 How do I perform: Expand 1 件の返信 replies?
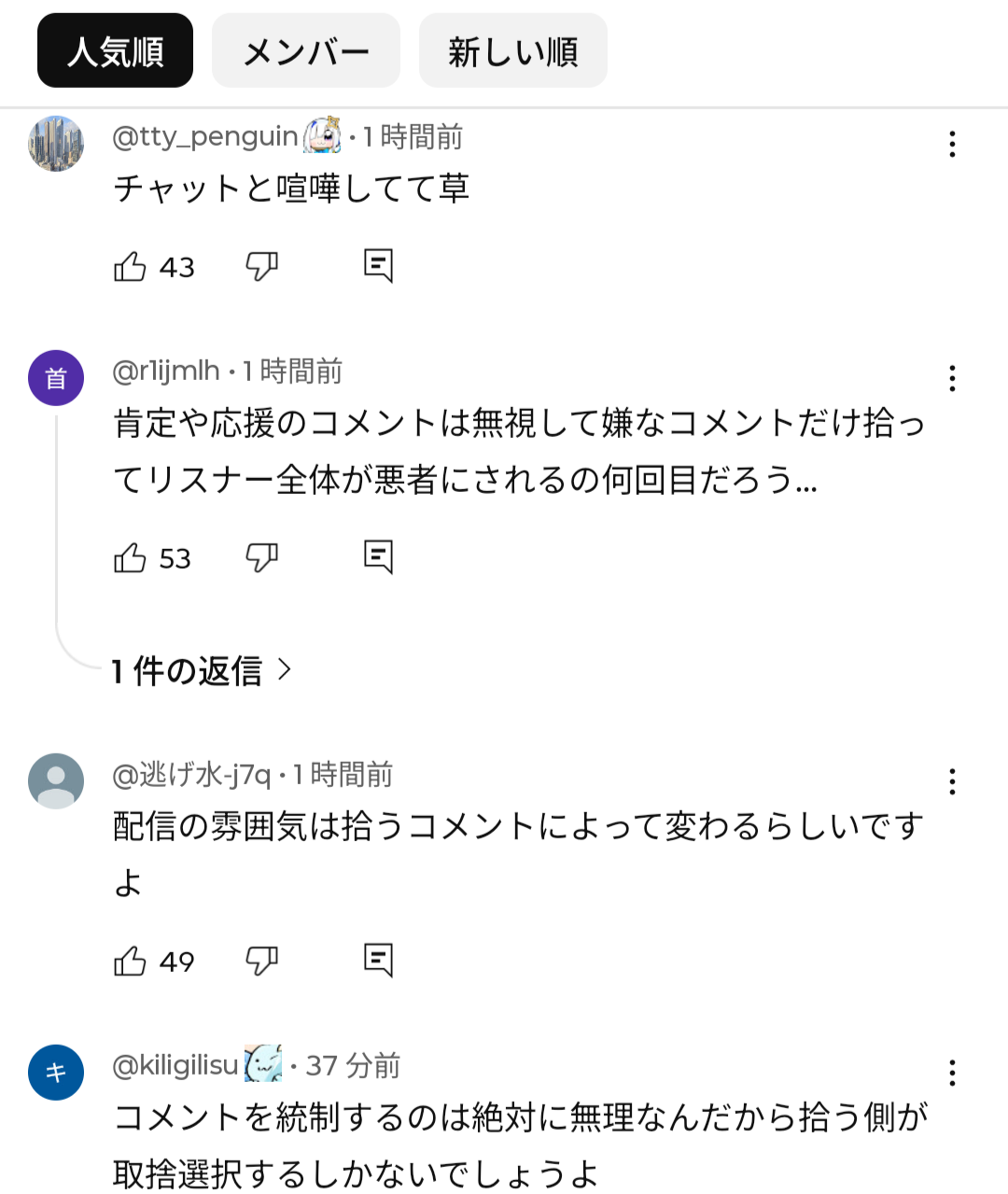202,670
